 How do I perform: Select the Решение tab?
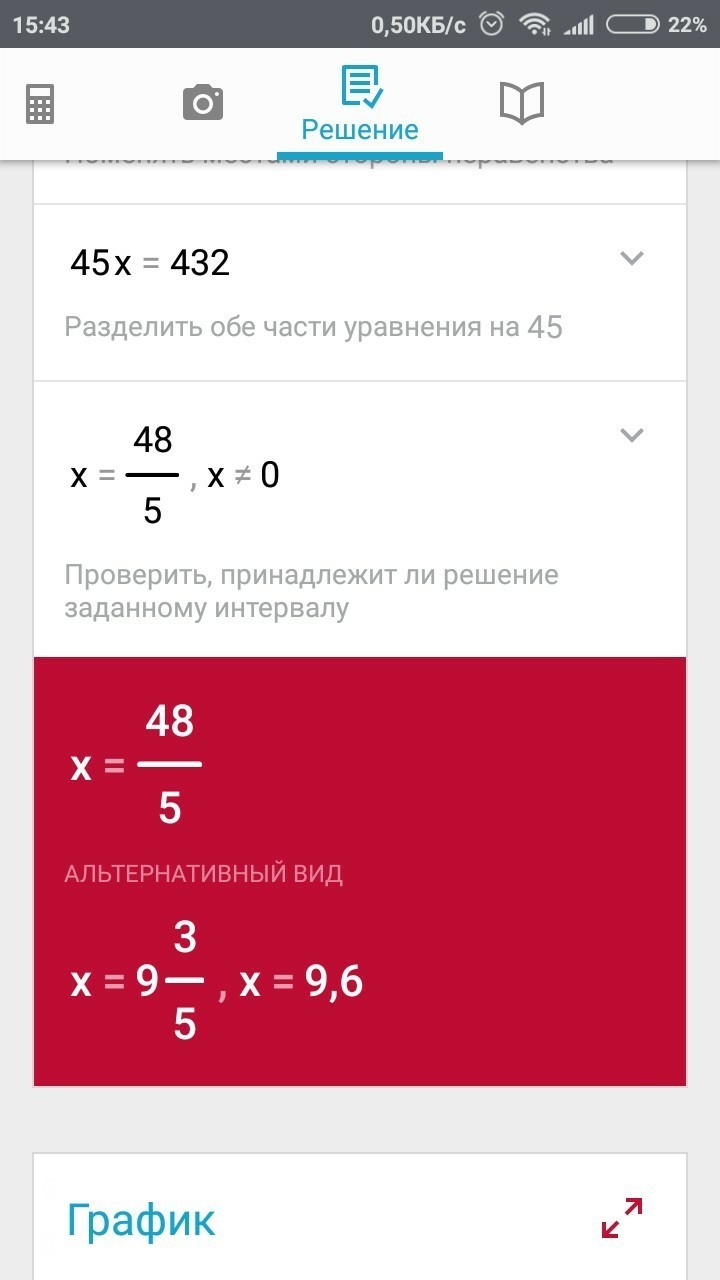tap(360, 105)
